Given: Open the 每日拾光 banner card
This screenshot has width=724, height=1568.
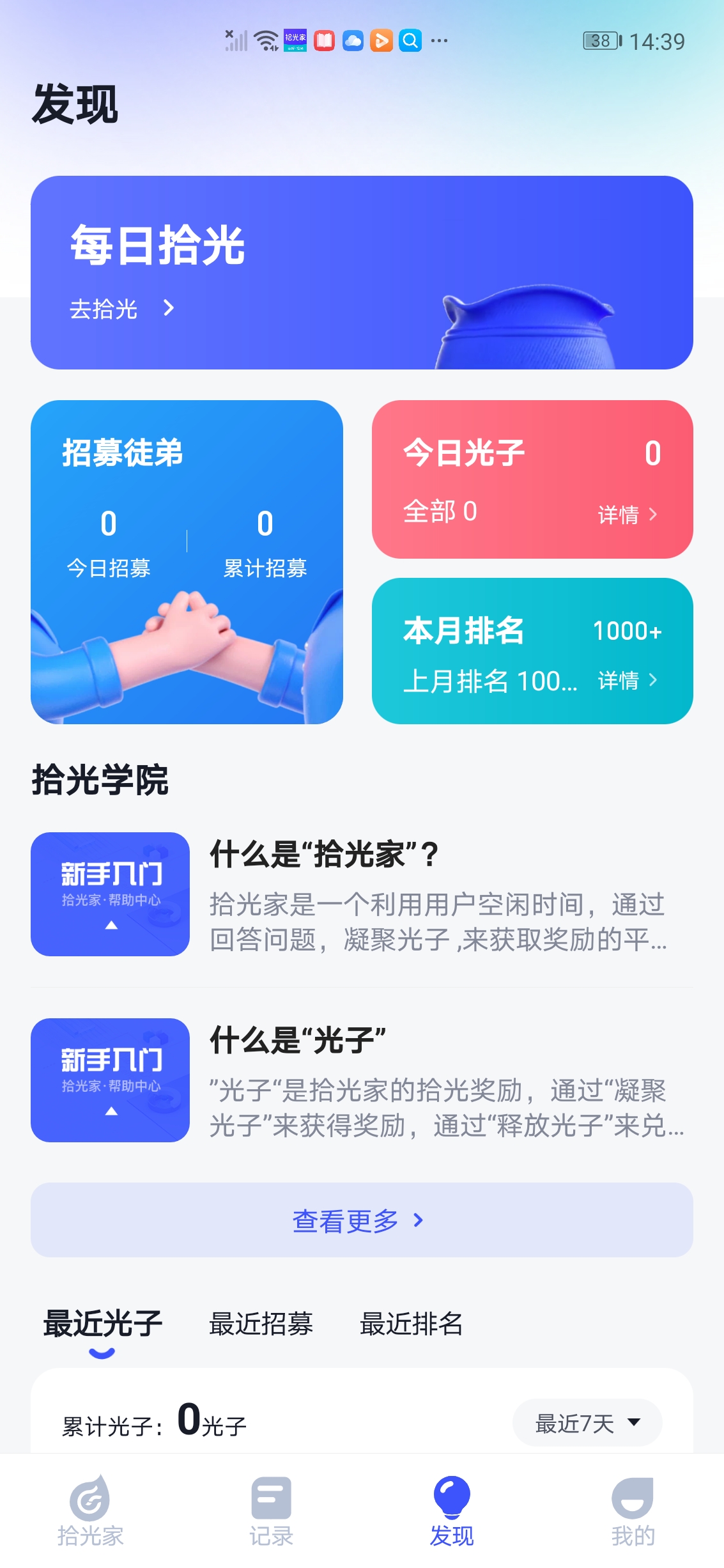Looking at the screenshot, I should coord(362,270).
